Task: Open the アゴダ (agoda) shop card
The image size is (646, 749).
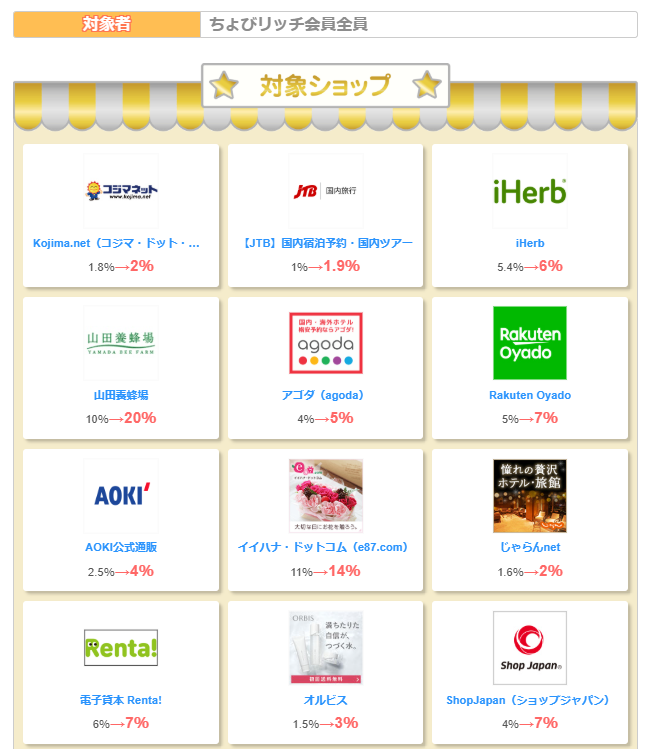Action: [325, 367]
